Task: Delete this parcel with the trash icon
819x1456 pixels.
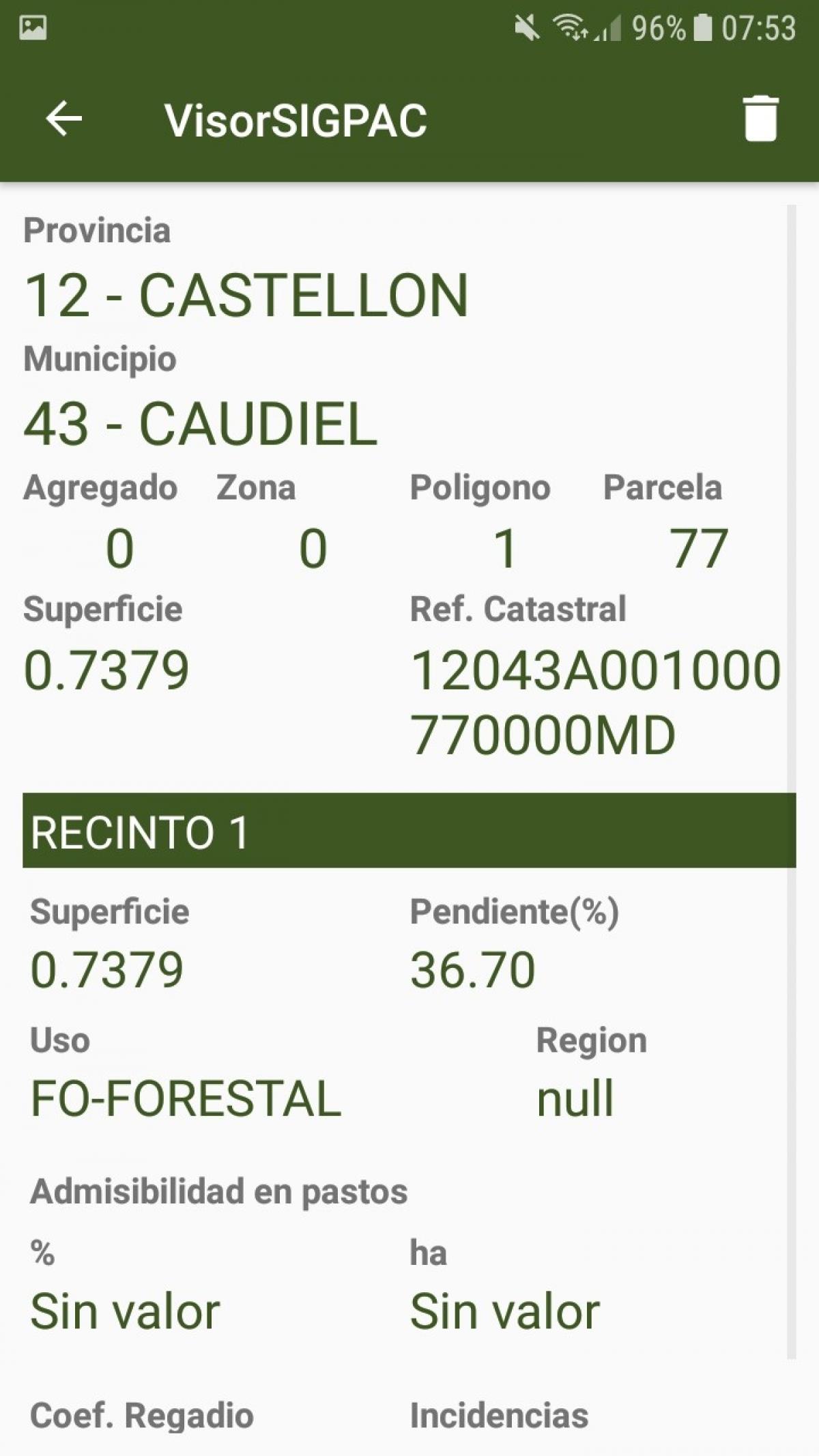Action: (760, 119)
